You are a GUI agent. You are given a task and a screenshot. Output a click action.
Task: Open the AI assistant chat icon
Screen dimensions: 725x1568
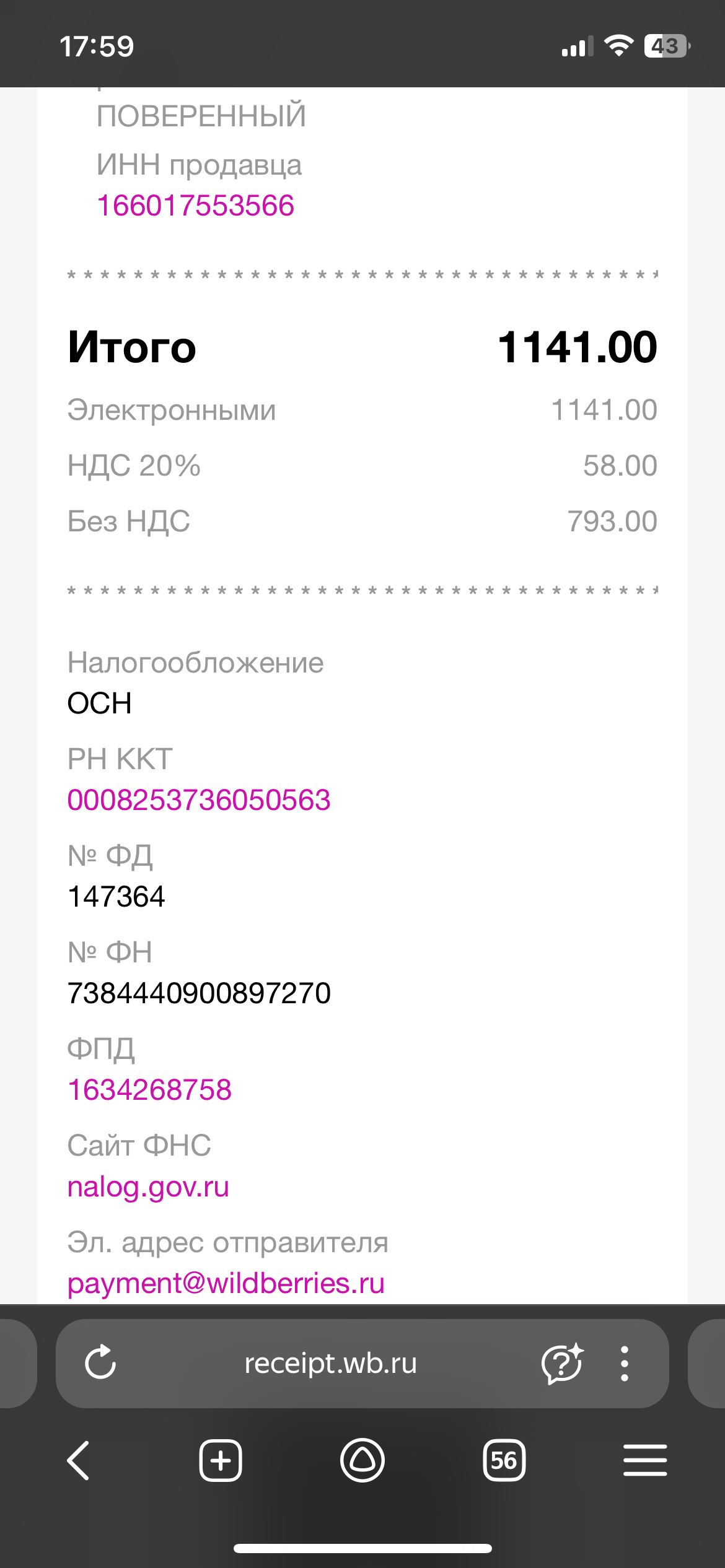[x=563, y=1363]
